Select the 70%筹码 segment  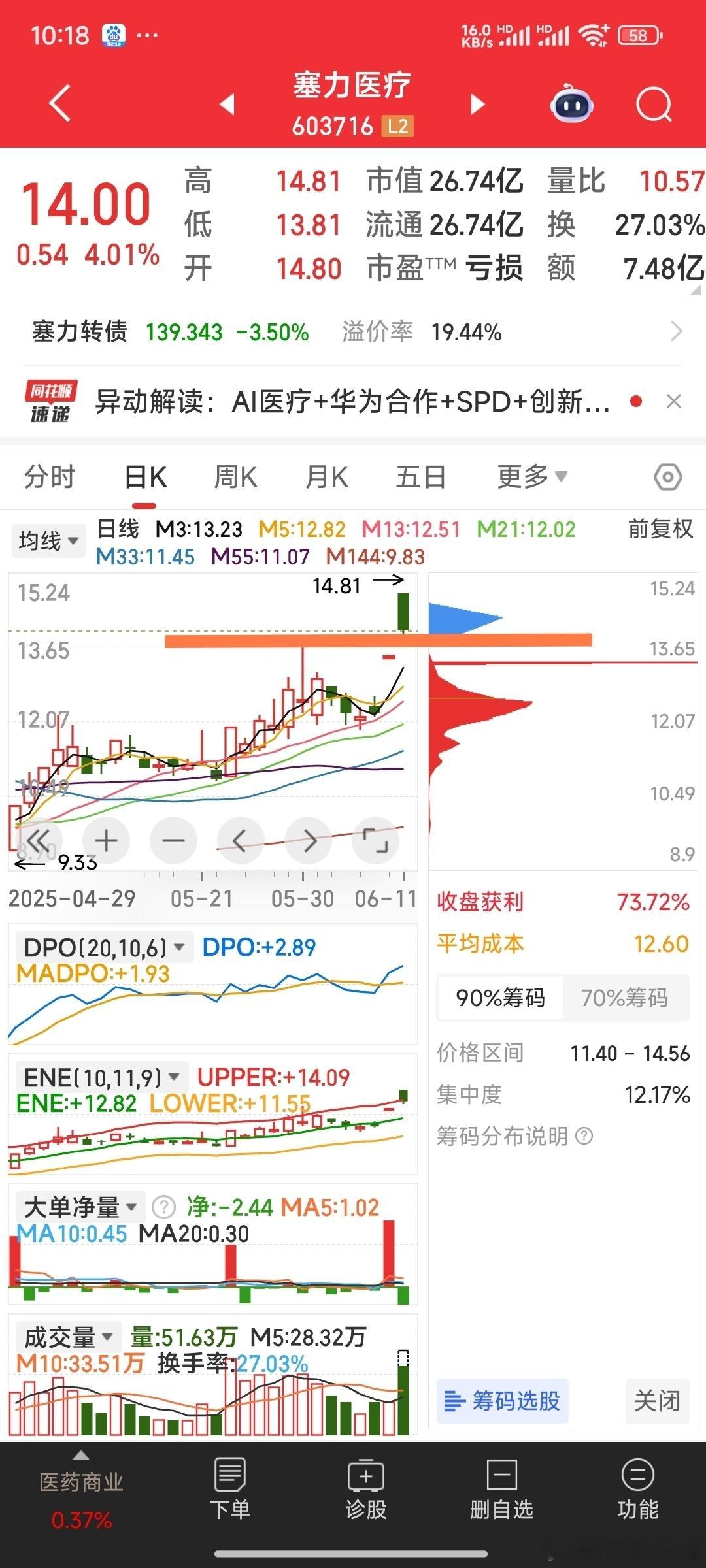tap(624, 998)
